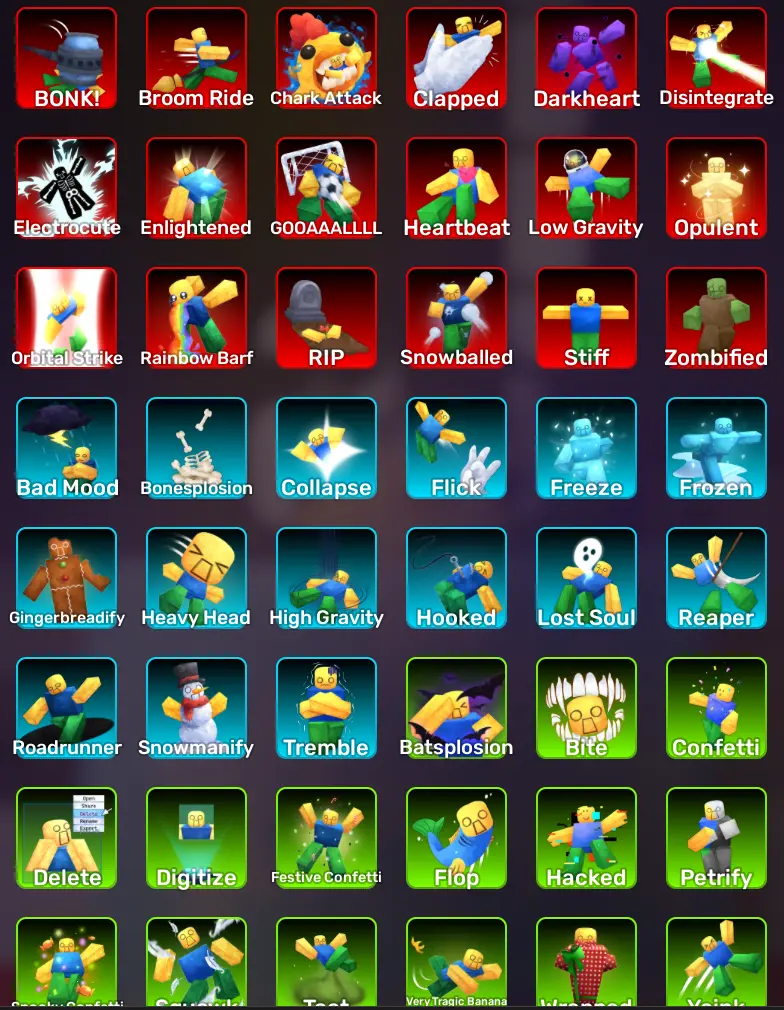Screen dimensions: 784x1010
Task: Choose the Bad Mood tile
Action: [x=66, y=448]
